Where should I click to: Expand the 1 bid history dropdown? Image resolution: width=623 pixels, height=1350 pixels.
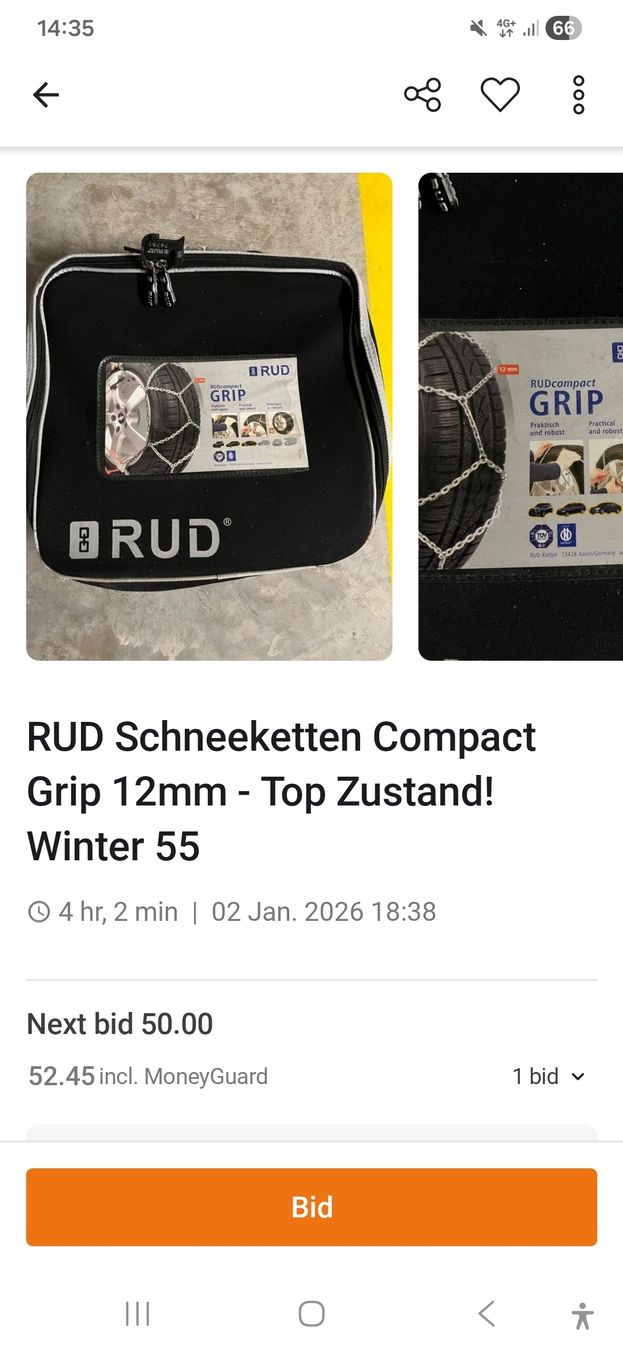tap(548, 1076)
